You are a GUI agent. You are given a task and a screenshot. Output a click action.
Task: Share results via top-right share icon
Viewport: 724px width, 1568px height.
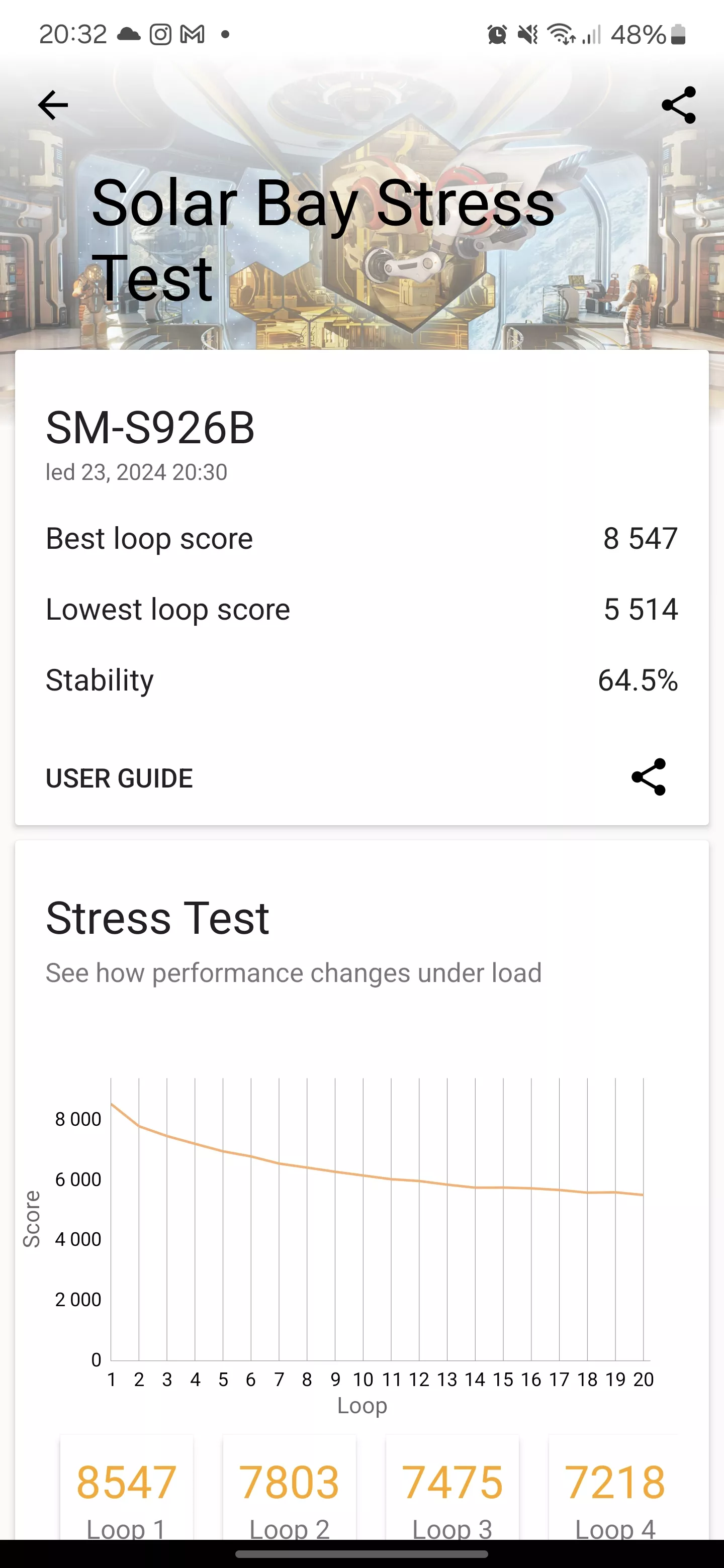678,106
